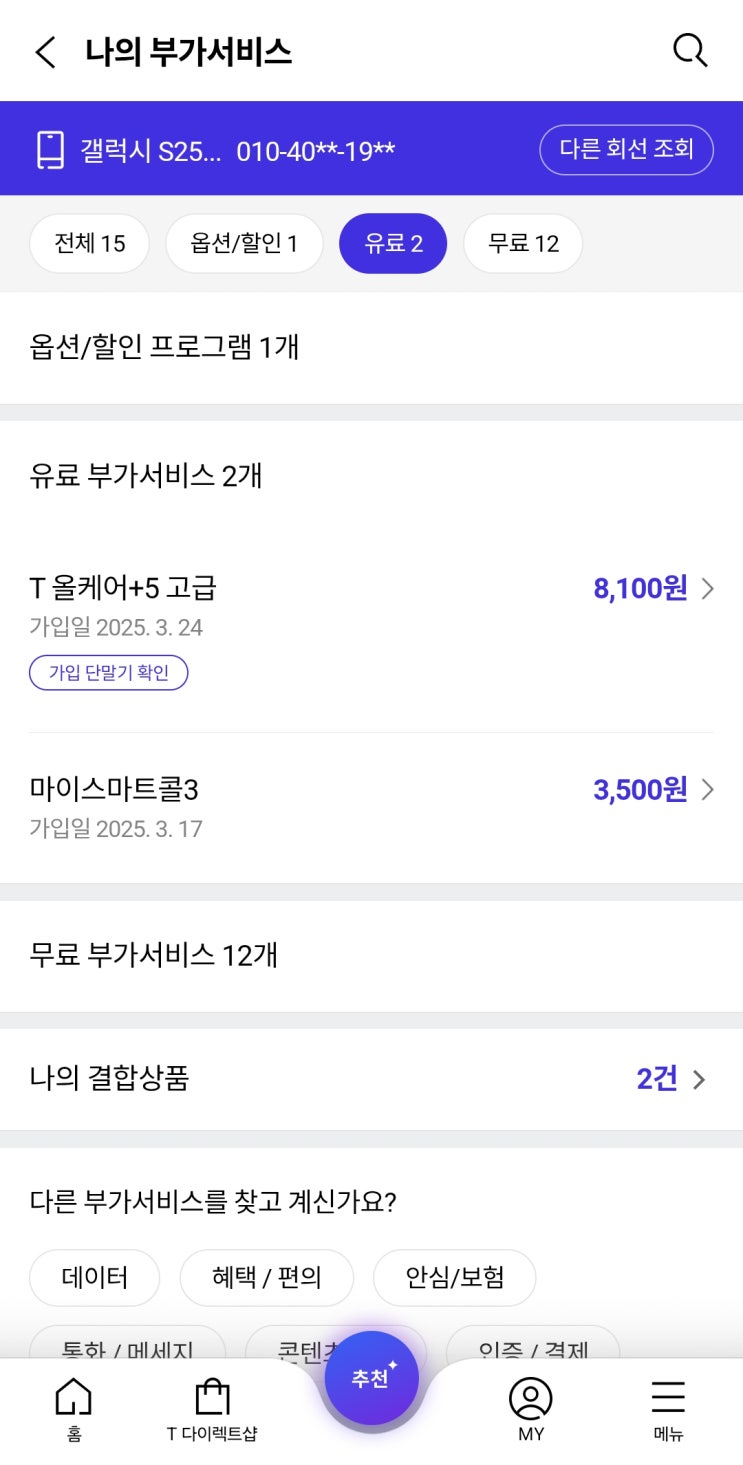
Task: View 나의 결합상품 2건
Action: coord(370,1079)
